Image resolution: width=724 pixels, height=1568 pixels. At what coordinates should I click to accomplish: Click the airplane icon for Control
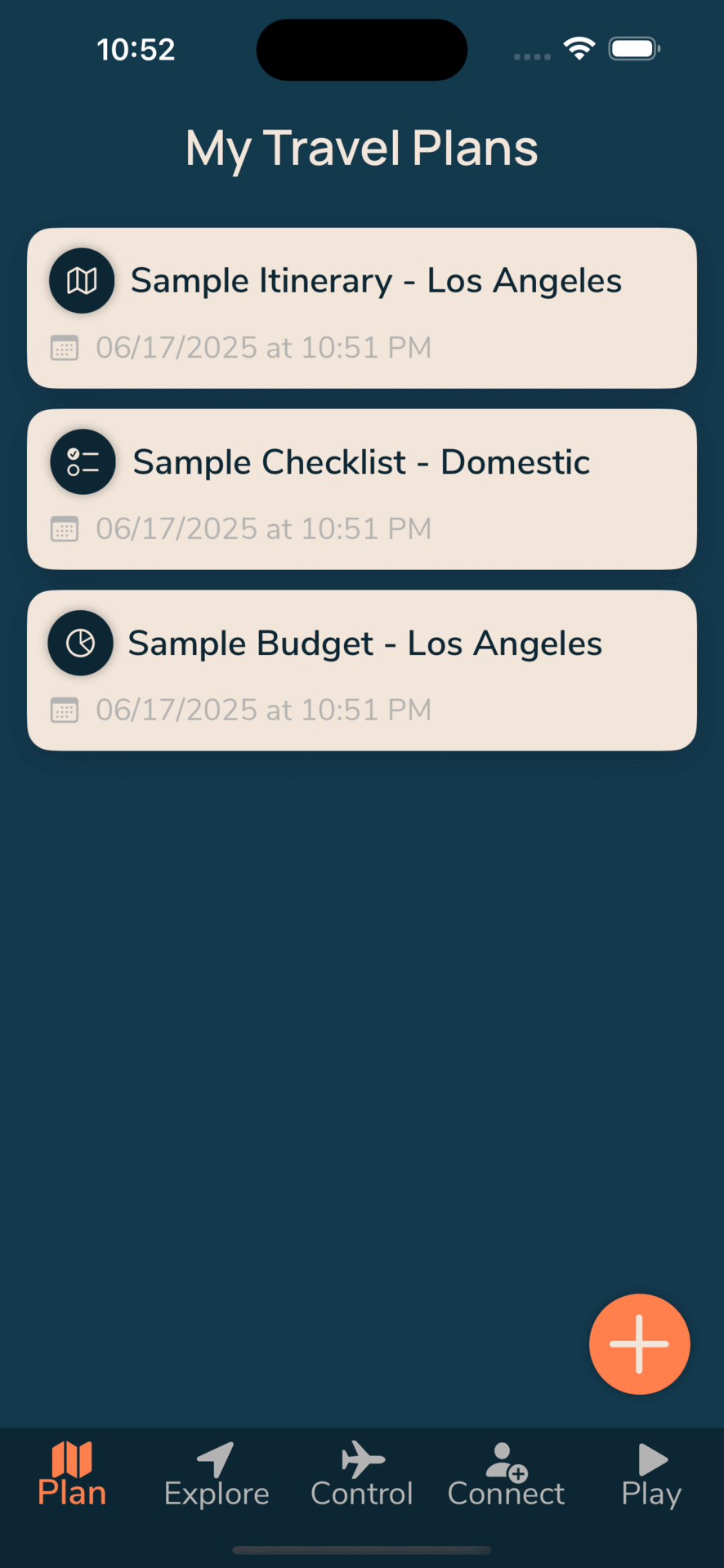(361, 1459)
